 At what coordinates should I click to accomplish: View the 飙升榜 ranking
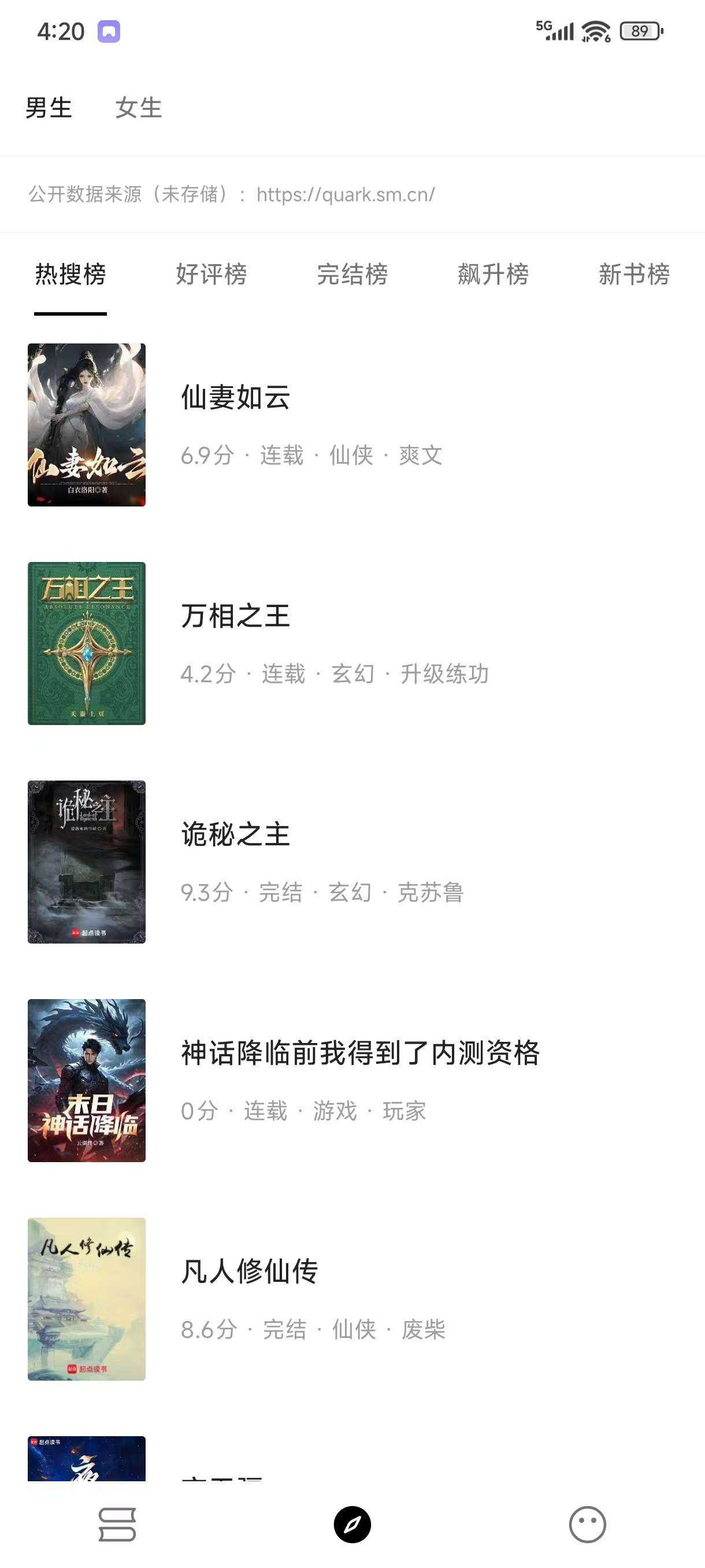493,274
